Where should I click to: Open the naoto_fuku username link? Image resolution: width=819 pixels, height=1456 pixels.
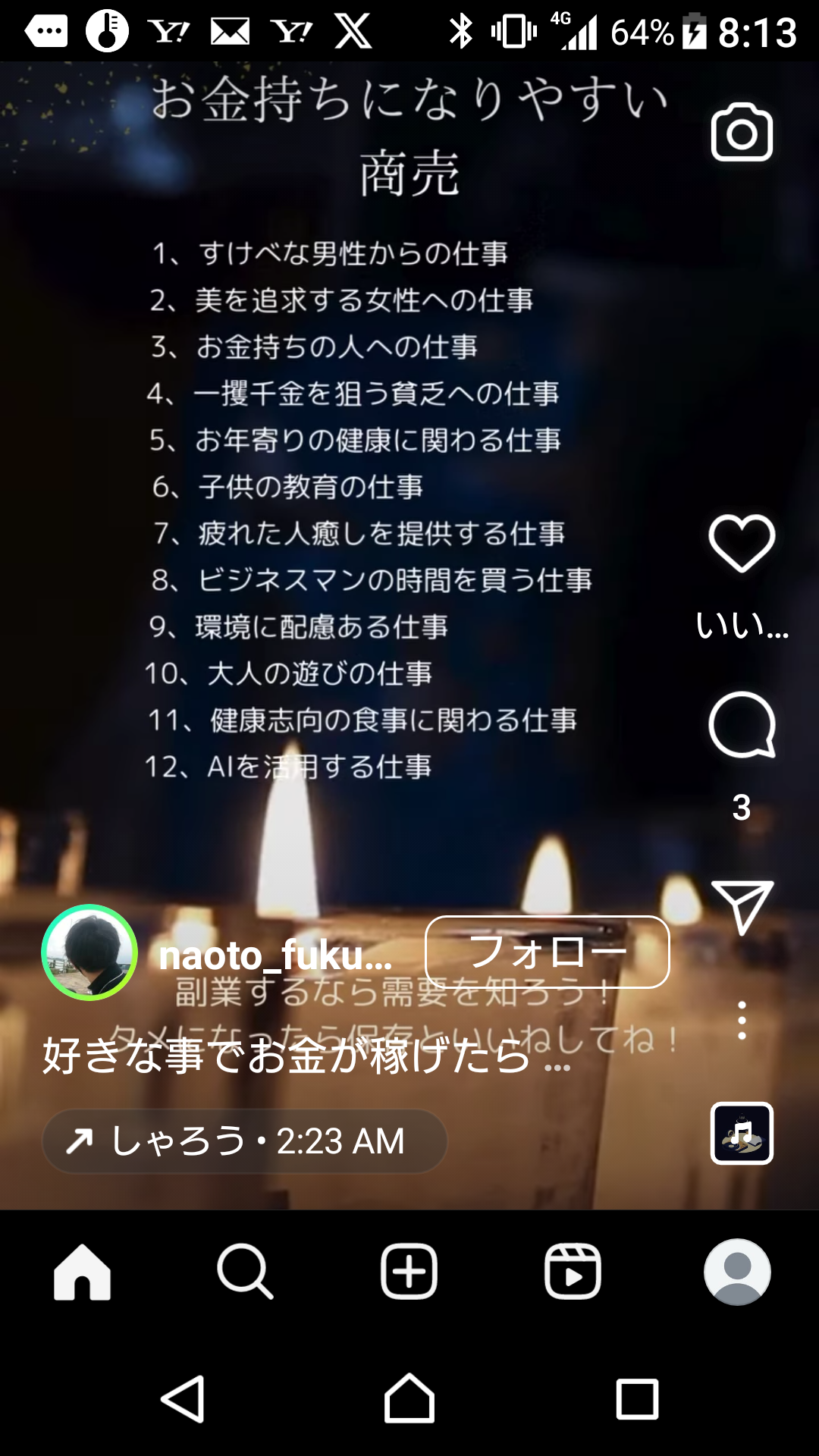click(x=275, y=955)
